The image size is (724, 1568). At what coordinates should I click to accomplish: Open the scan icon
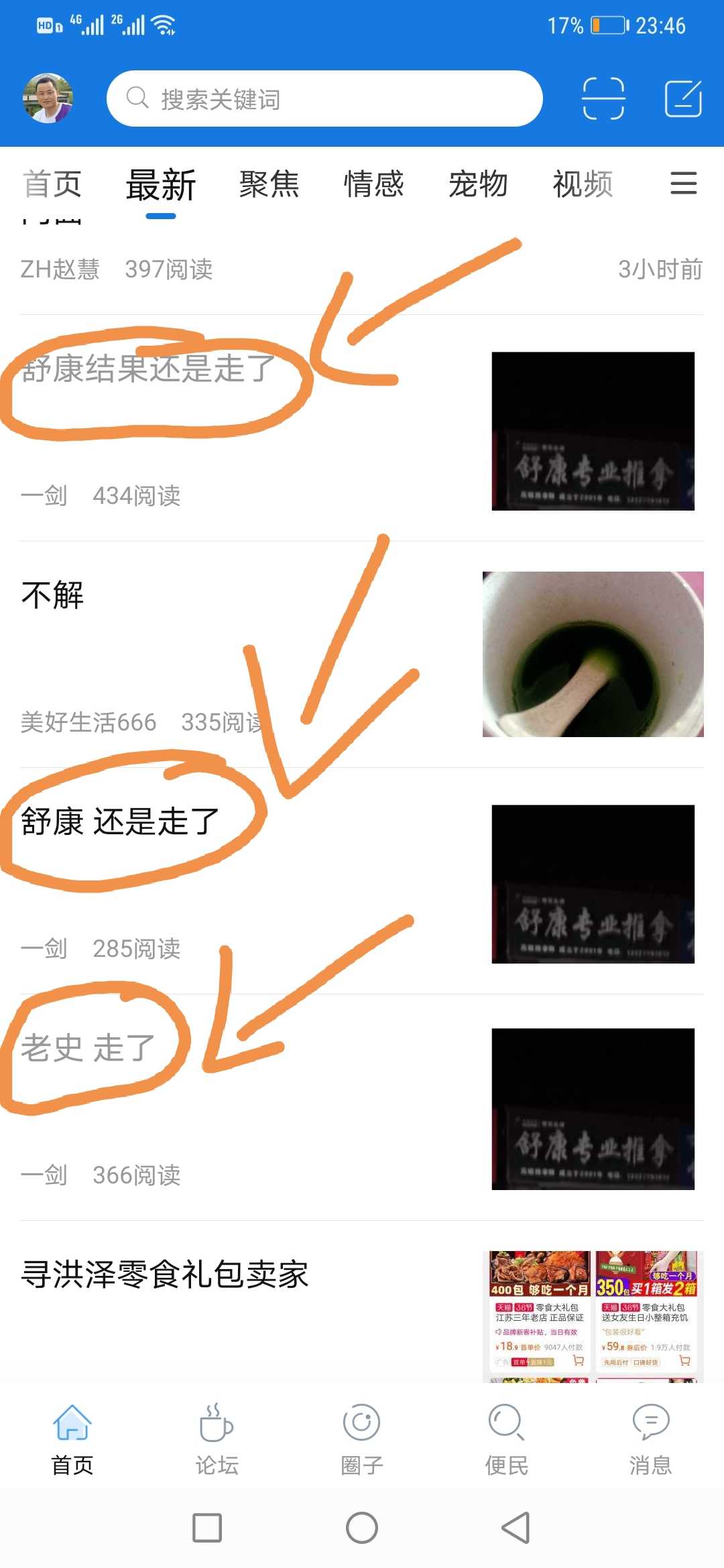tap(603, 99)
